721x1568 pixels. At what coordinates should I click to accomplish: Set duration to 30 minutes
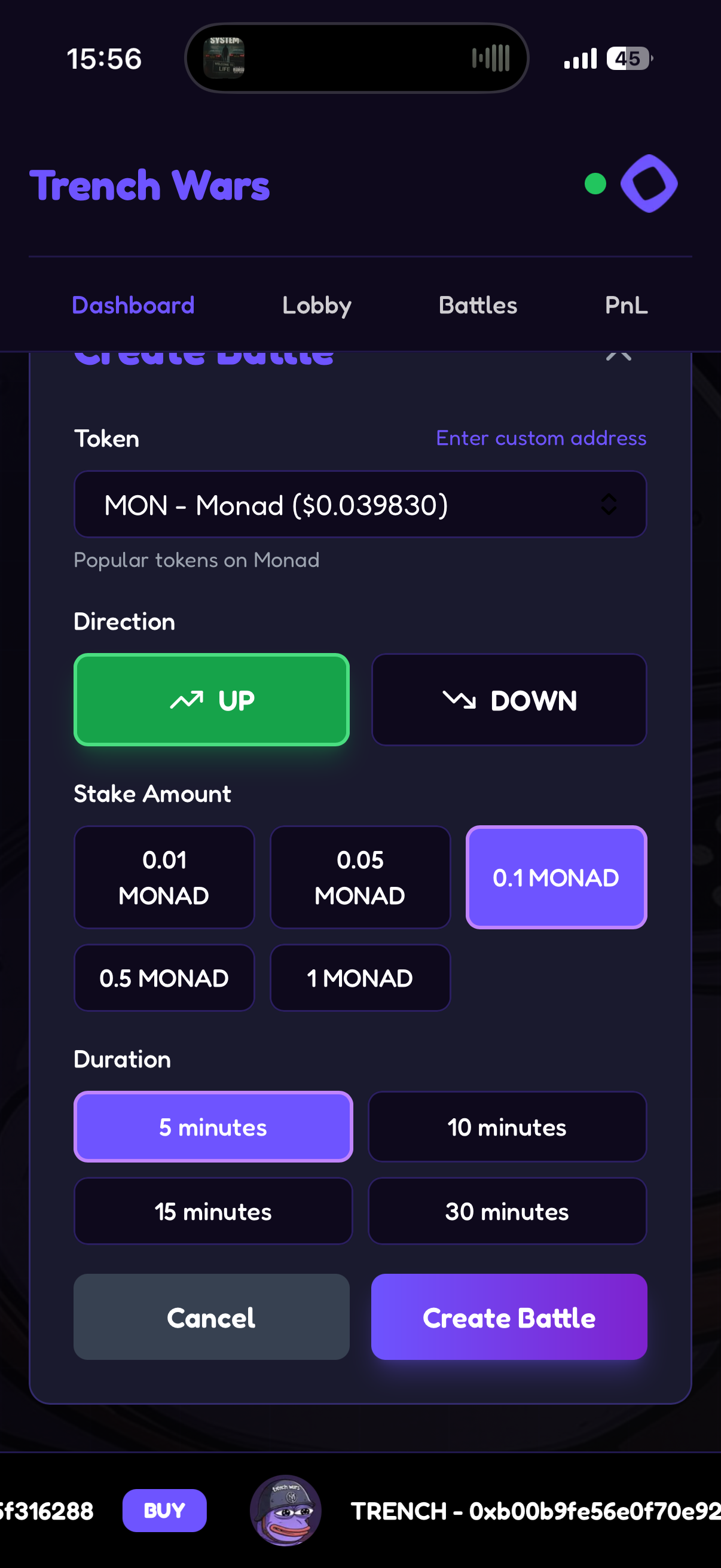point(507,1212)
